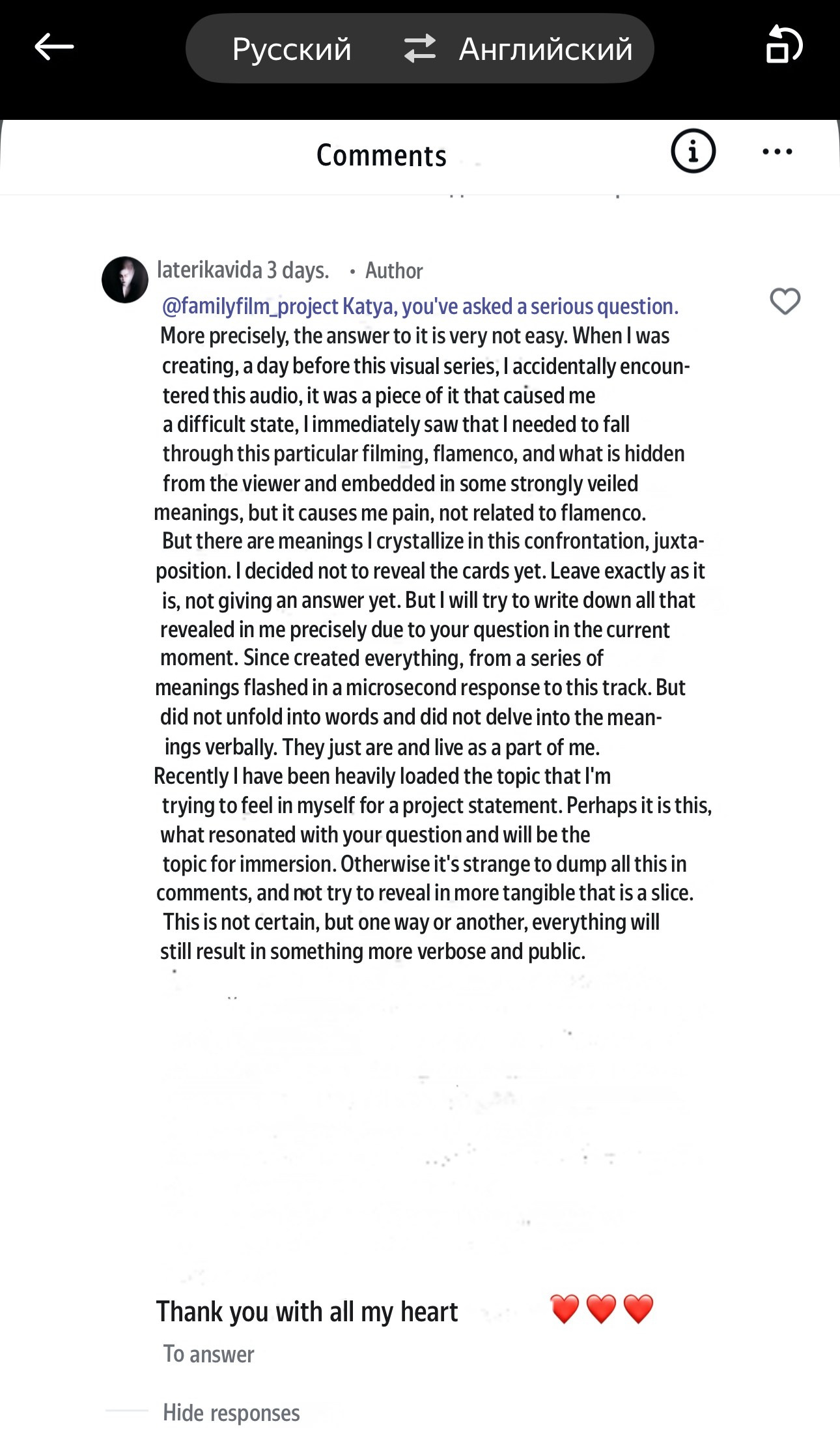Image resolution: width=840 pixels, height=1434 pixels.
Task: Open the info circle icon
Action: click(693, 151)
